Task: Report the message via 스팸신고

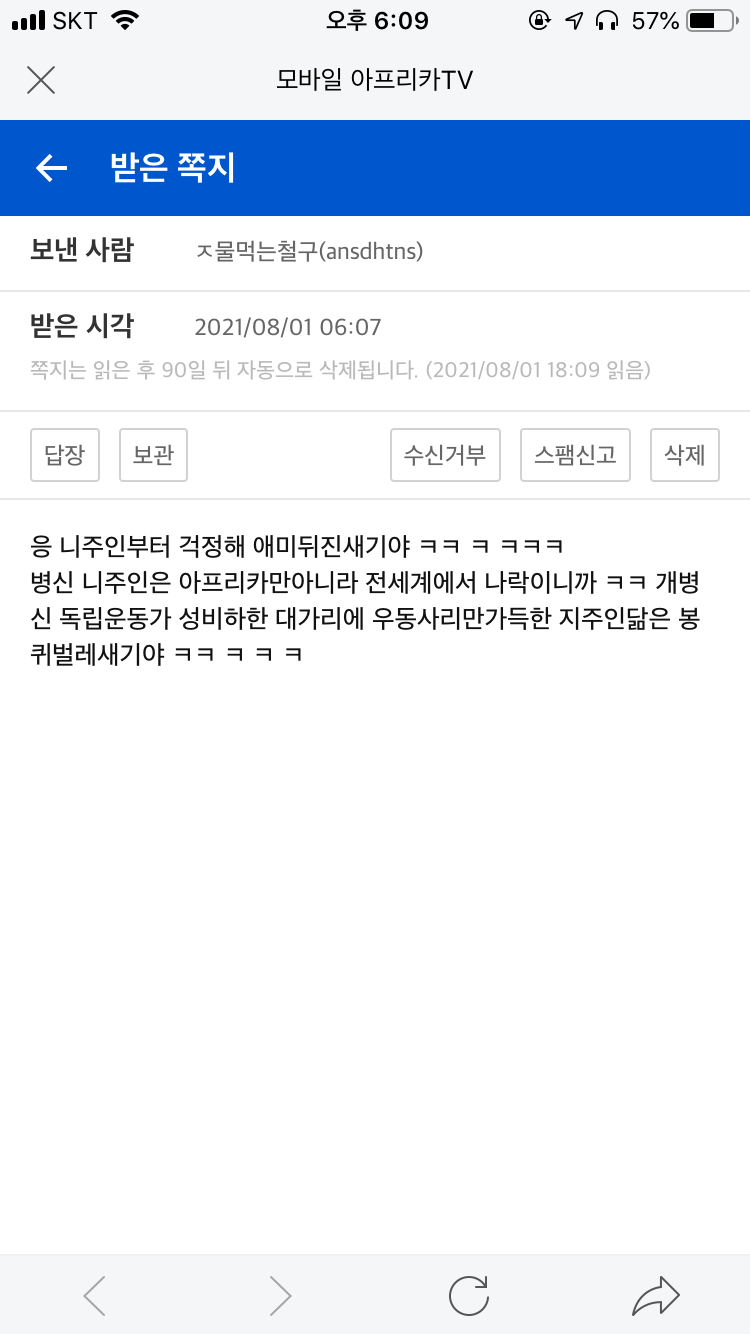Action: pyautogui.click(x=575, y=455)
